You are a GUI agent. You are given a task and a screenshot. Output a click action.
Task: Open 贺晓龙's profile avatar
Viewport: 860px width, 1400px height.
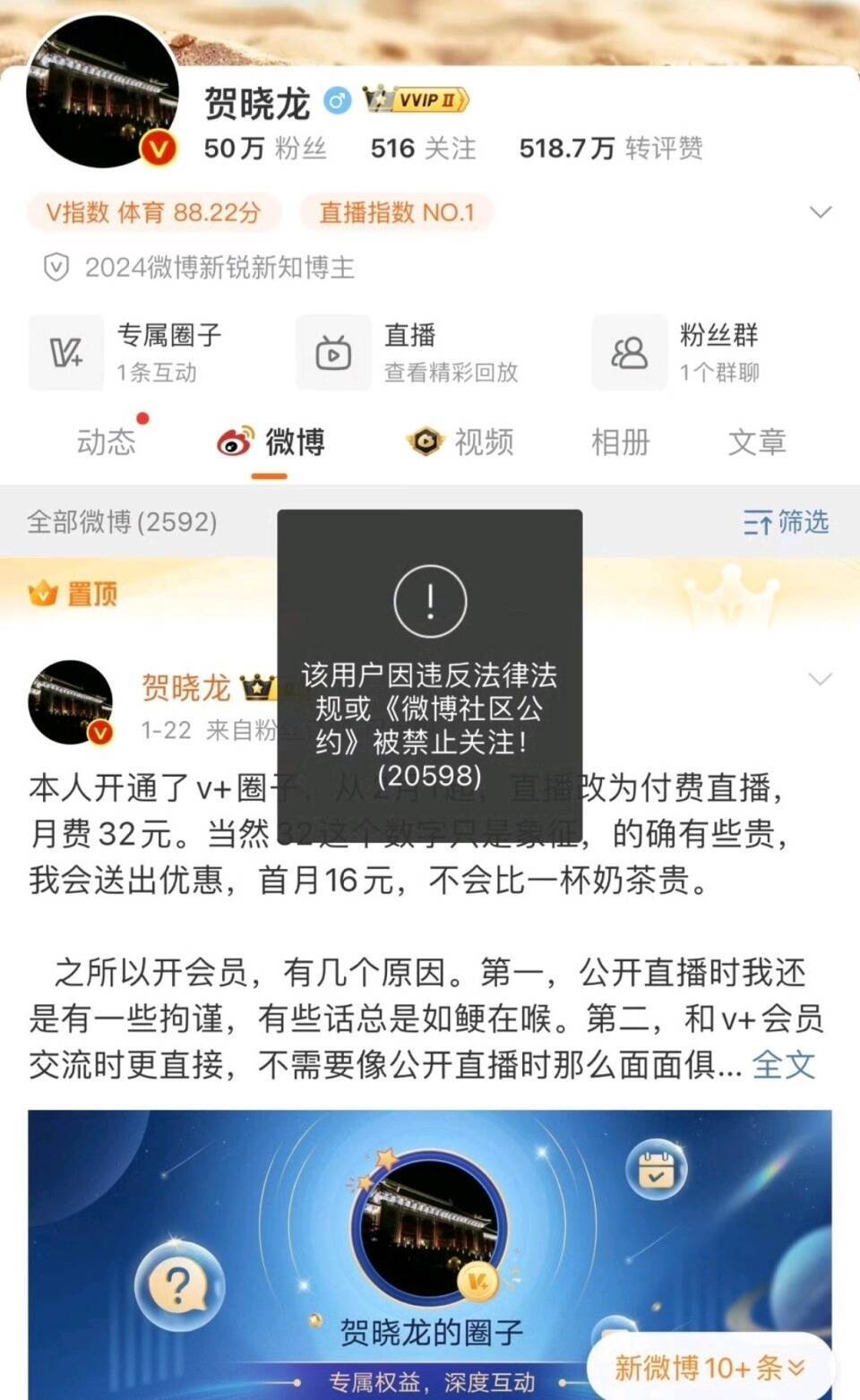(102, 92)
